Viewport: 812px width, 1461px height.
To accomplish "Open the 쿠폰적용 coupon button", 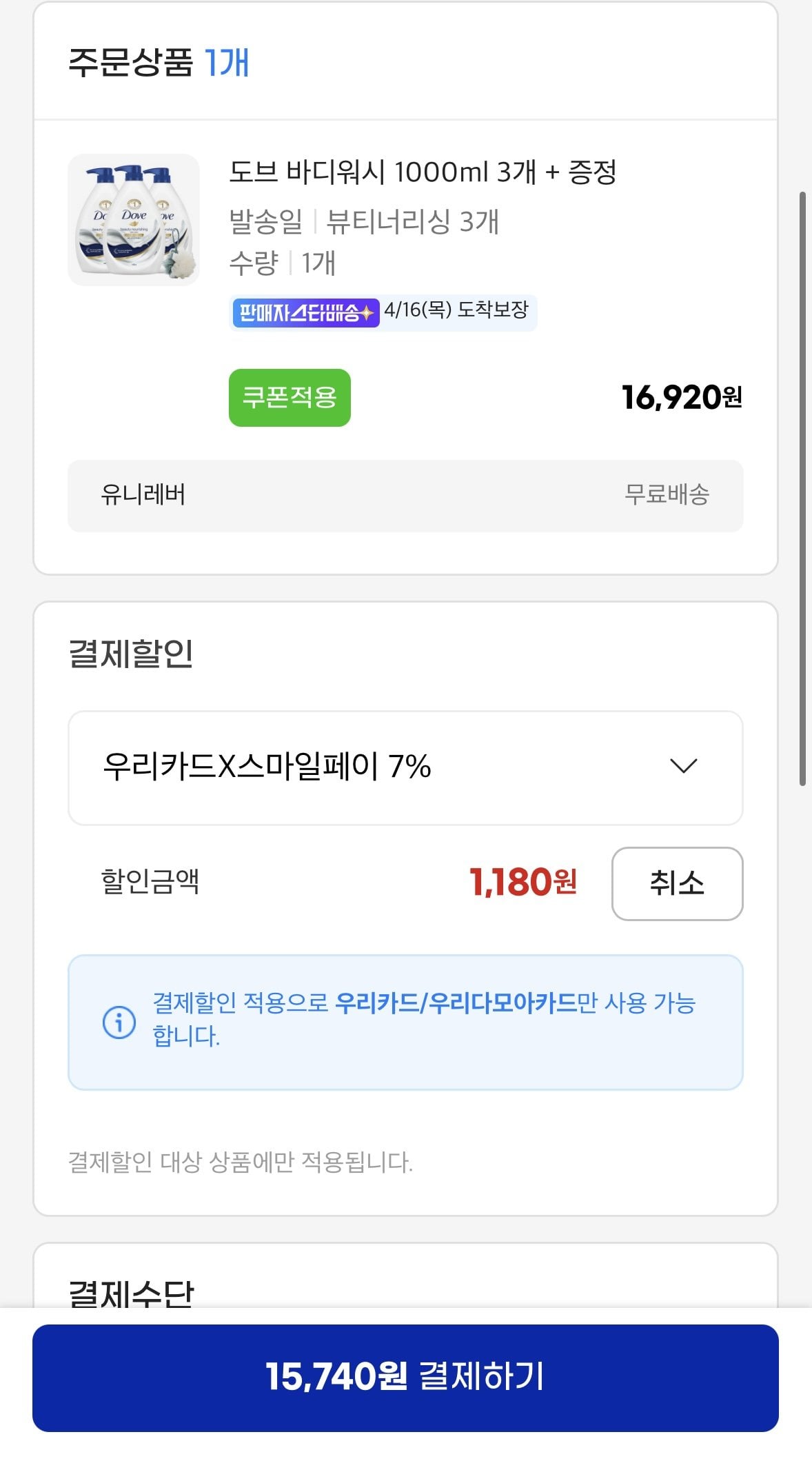I will 289,398.
